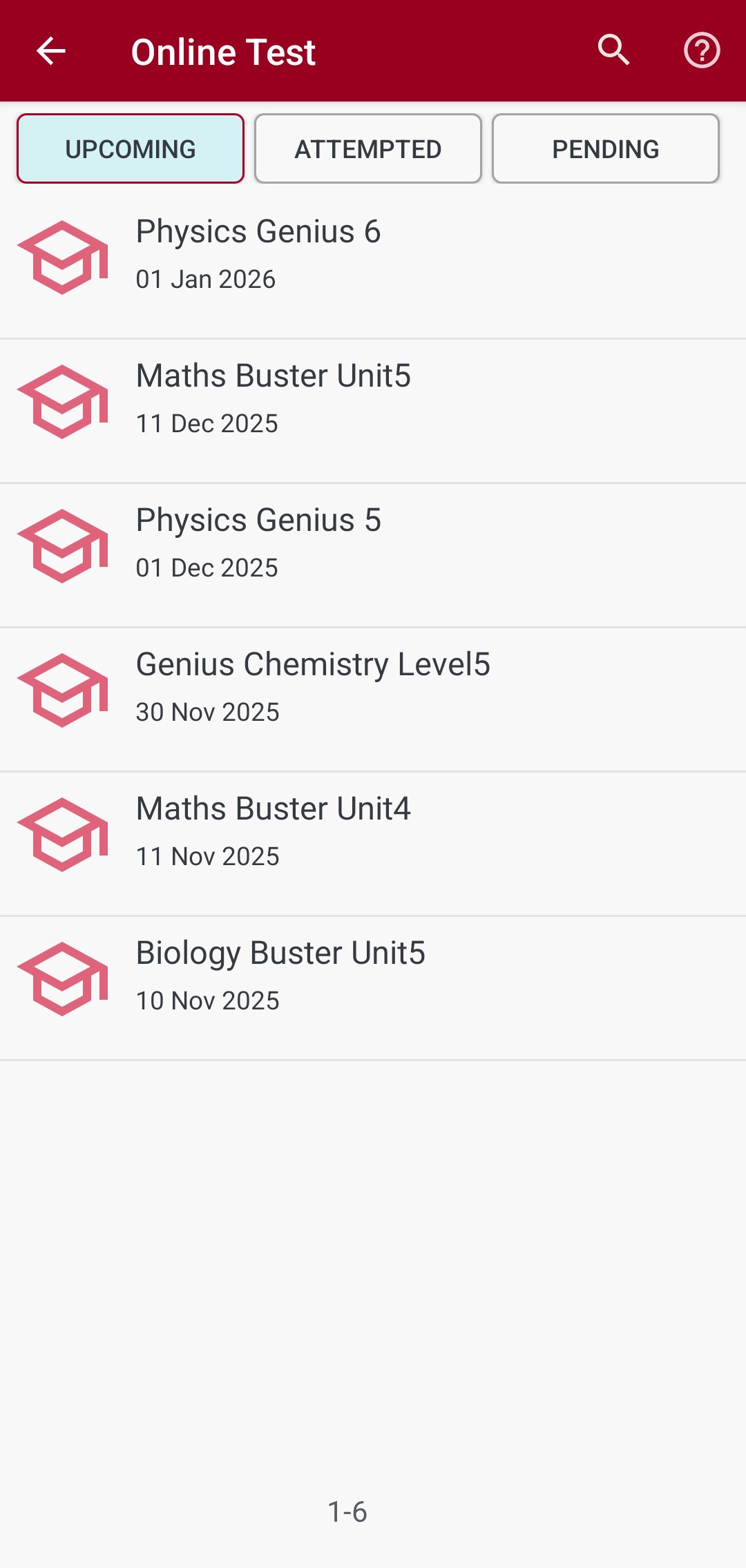Go back from Online Test
The image size is (746, 1568).
click(51, 51)
